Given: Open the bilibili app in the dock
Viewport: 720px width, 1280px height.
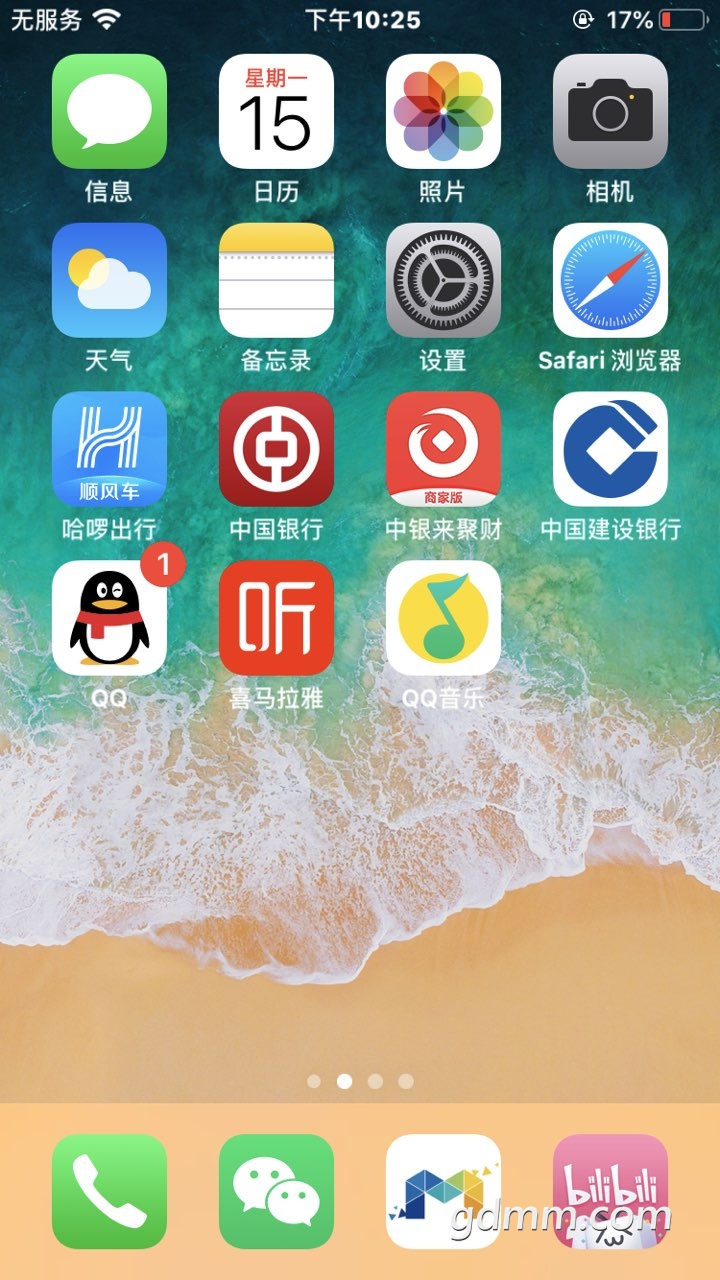Looking at the screenshot, I should pos(610,1191).
